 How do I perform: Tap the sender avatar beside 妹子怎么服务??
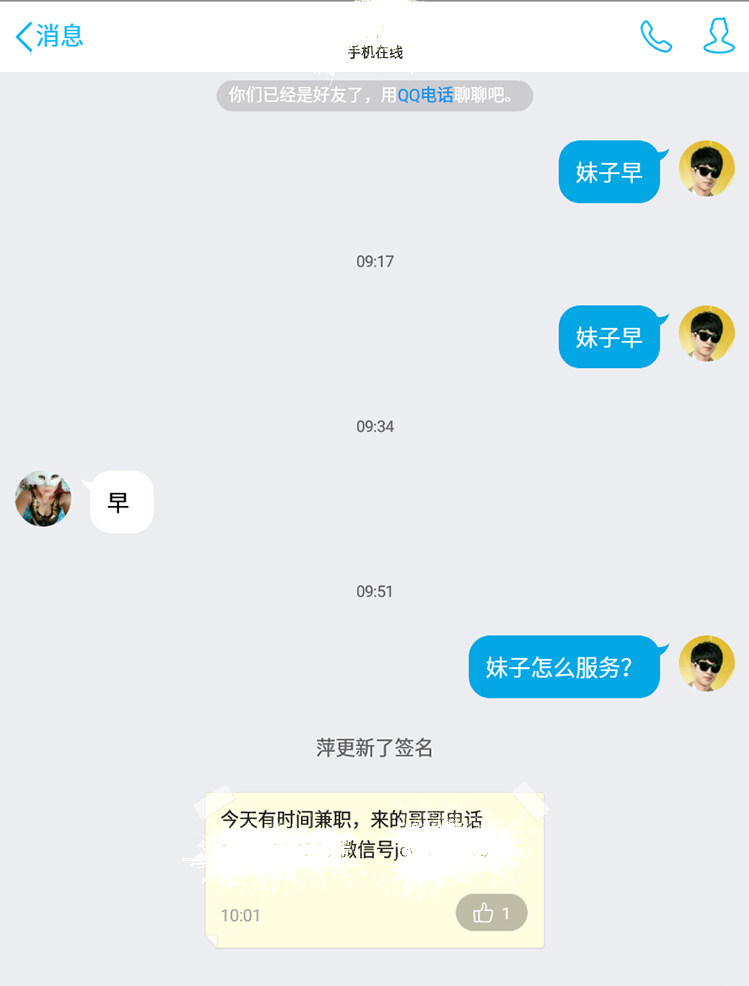(707, 664)
